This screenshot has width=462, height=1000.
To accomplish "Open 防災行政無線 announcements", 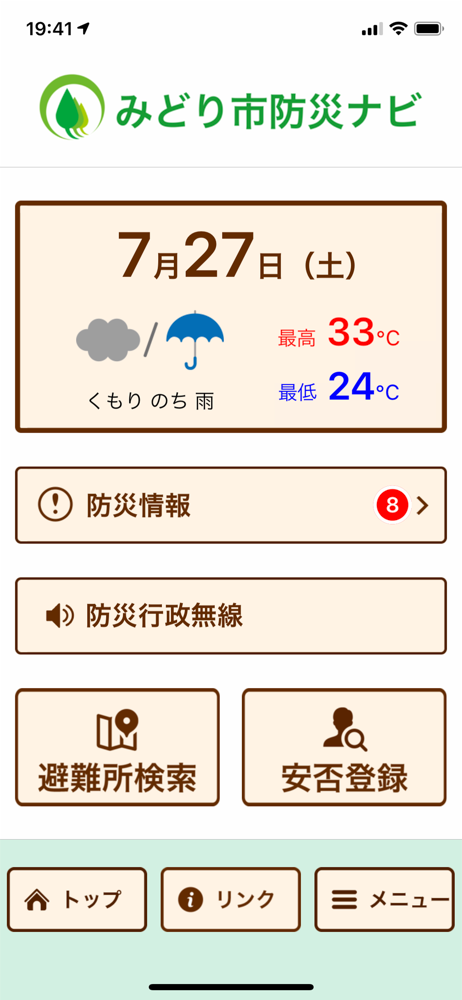I will pyautogui.click(x=231, y=616).
